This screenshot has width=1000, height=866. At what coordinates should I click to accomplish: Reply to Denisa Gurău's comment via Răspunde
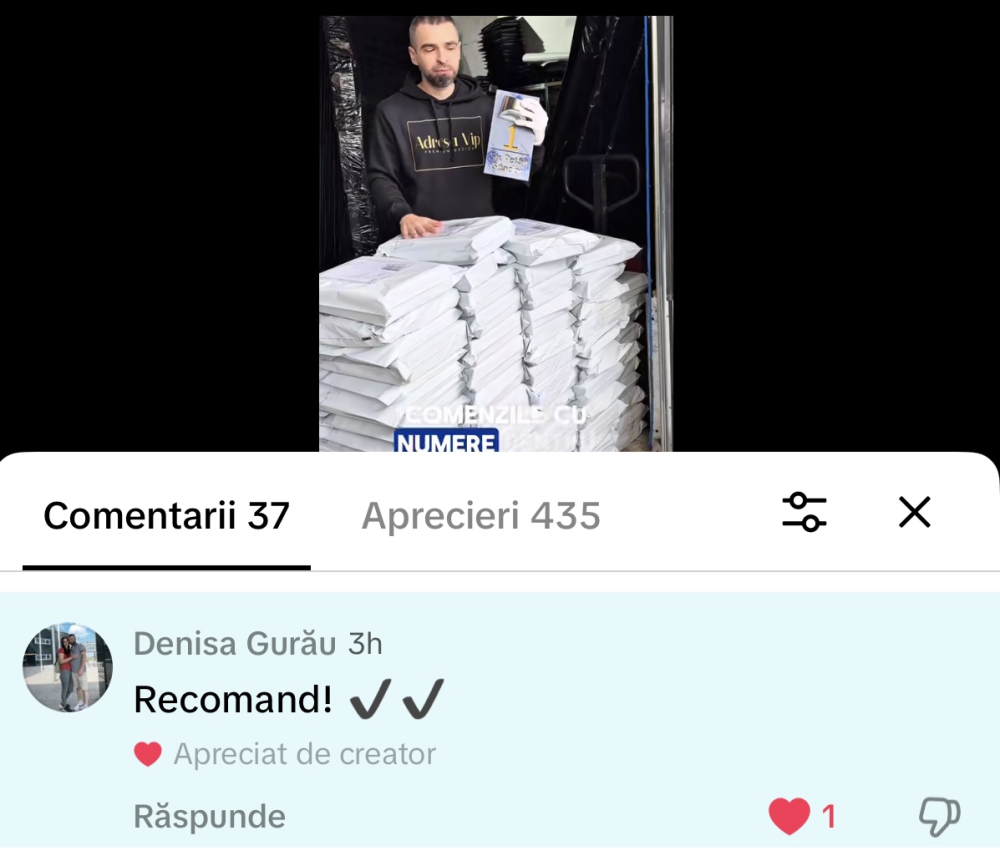(209, 817)
